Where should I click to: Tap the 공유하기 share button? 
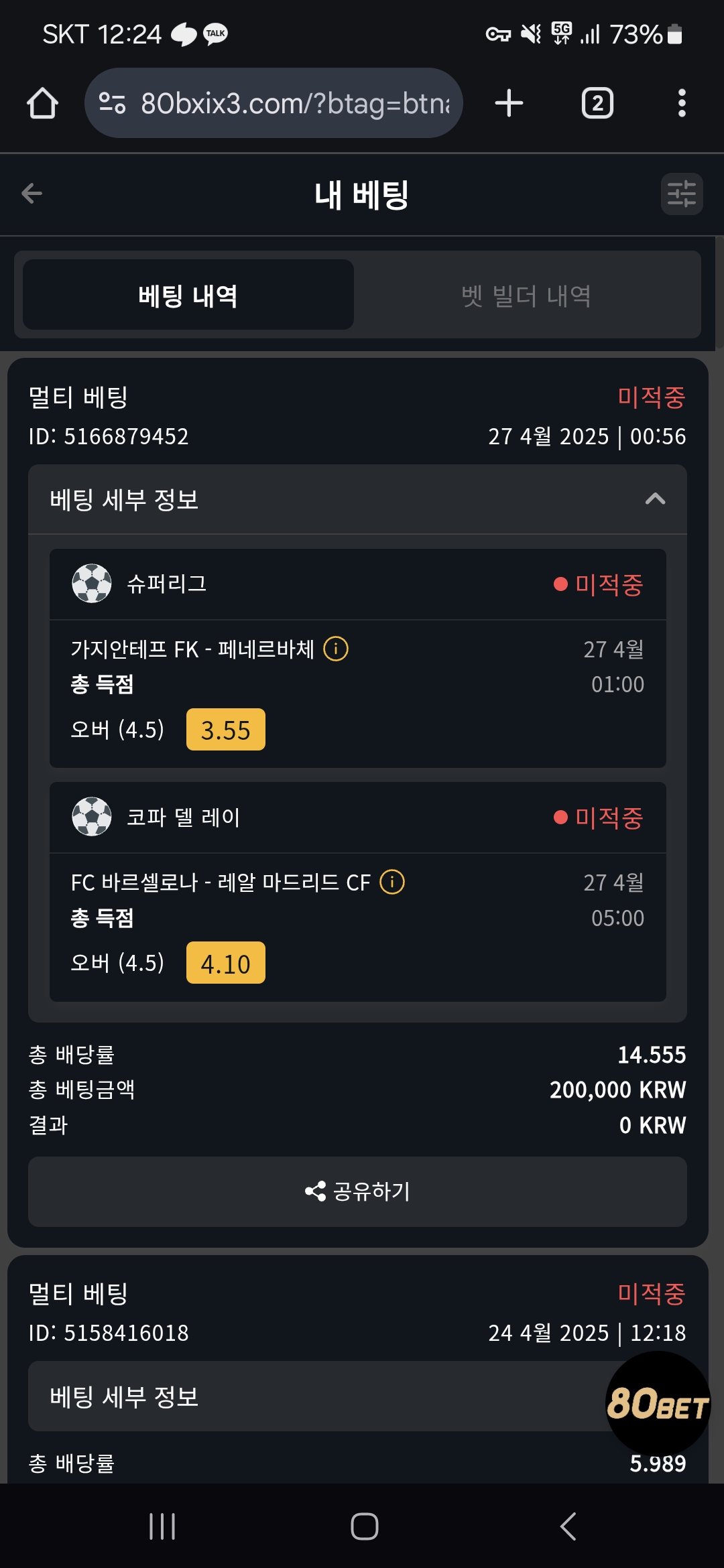click(357, 1191)
